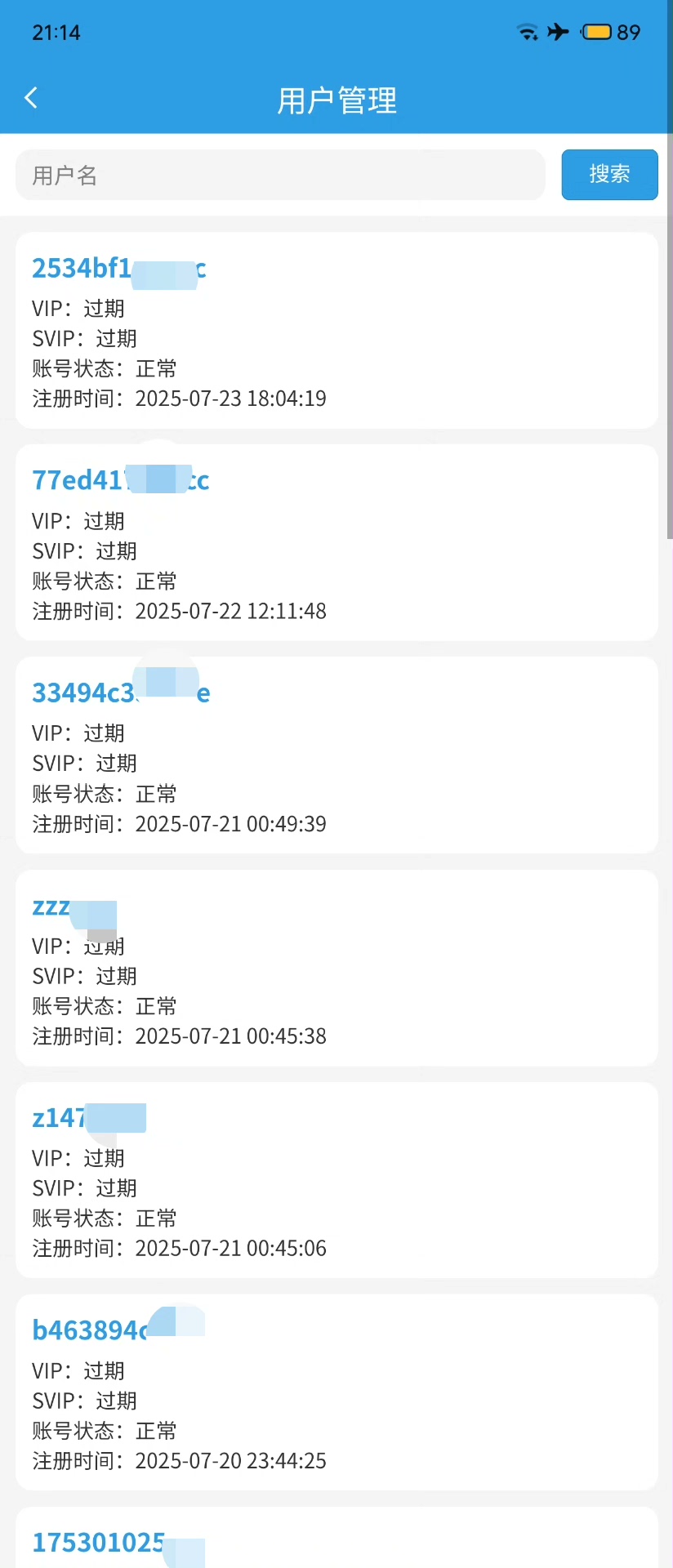The height and width of the screenshot is (1568, 673).
Task: View user card starting with z147
Action: coord(336,1180)
